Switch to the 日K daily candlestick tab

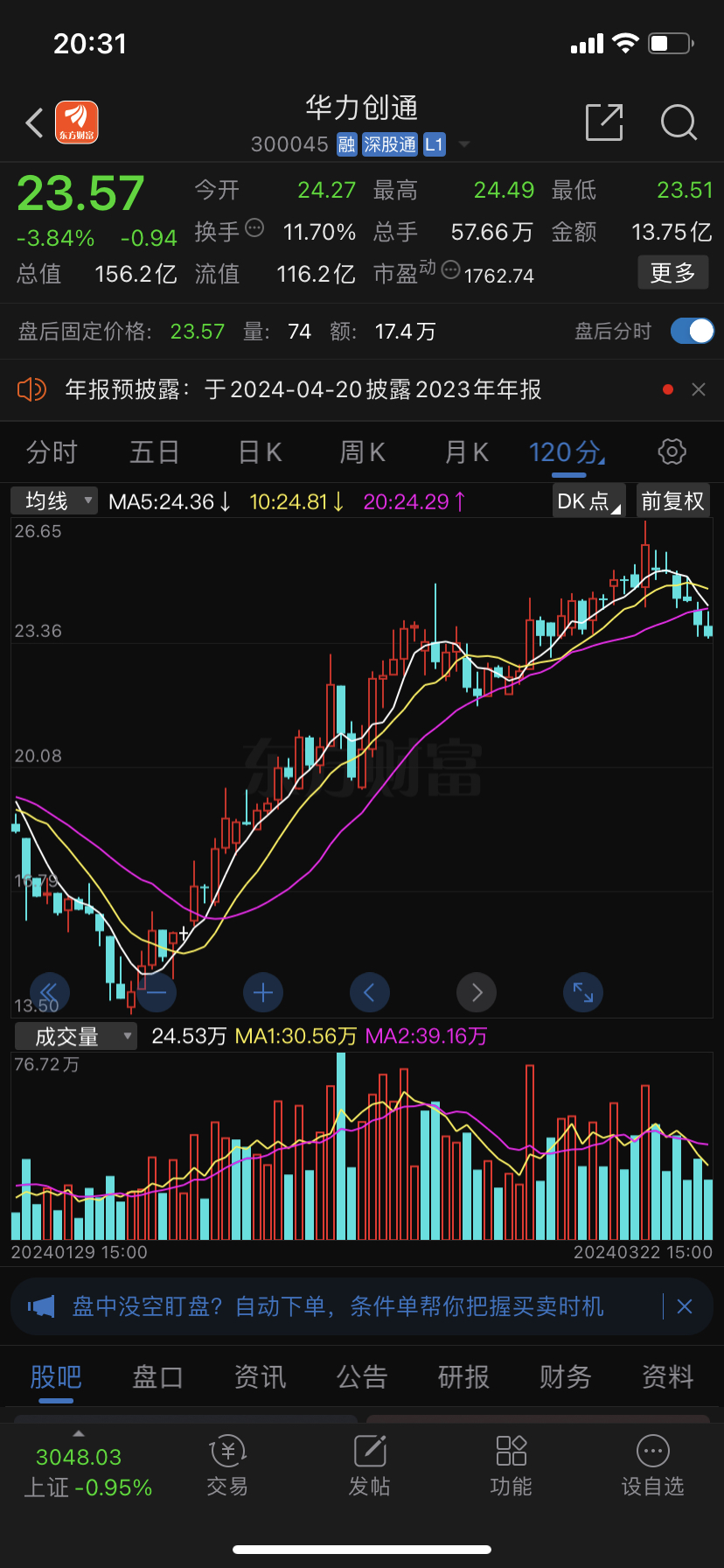tap(258, 451)
